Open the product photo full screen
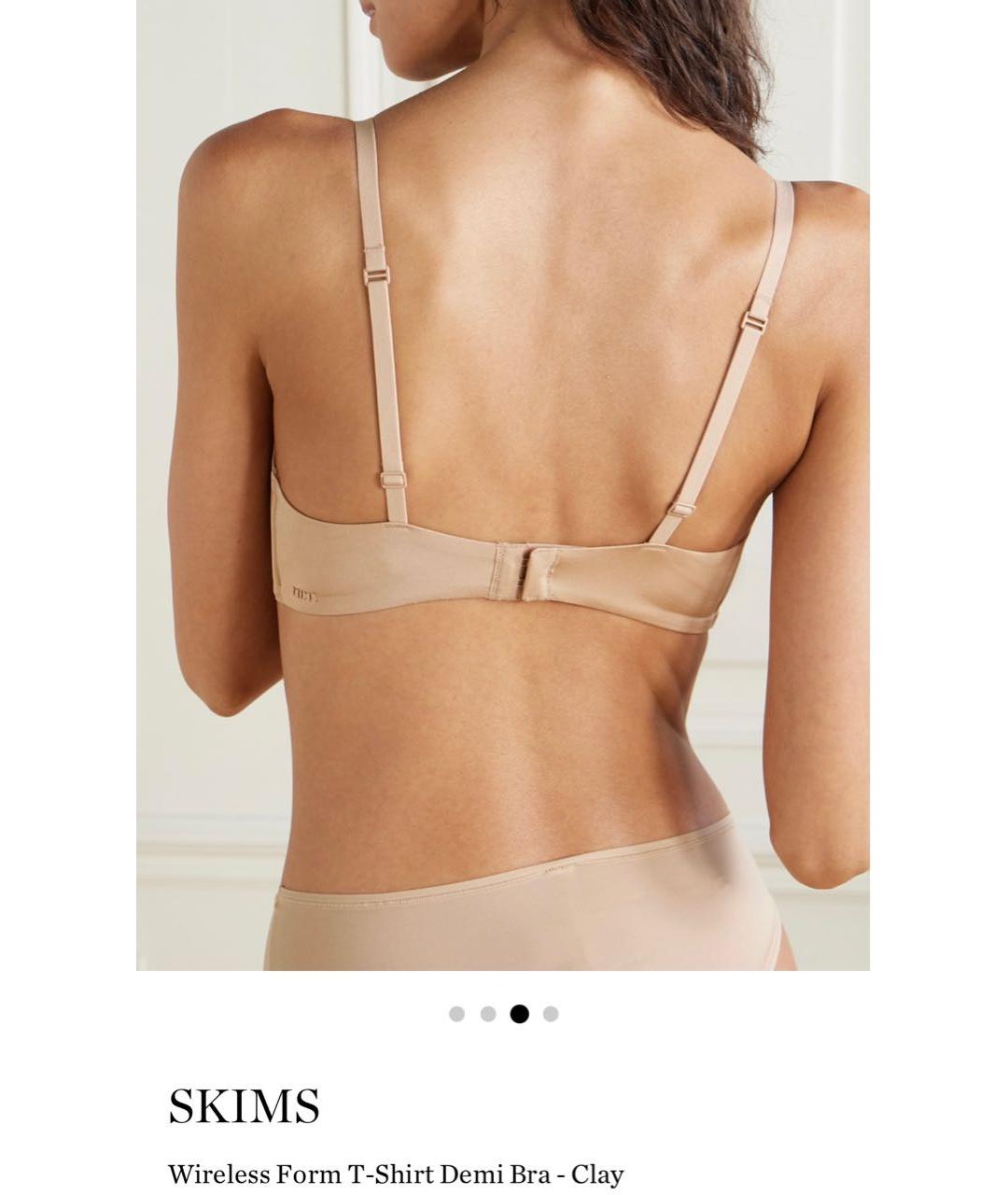This screenshot has width=1008, height=1195. 502,485
